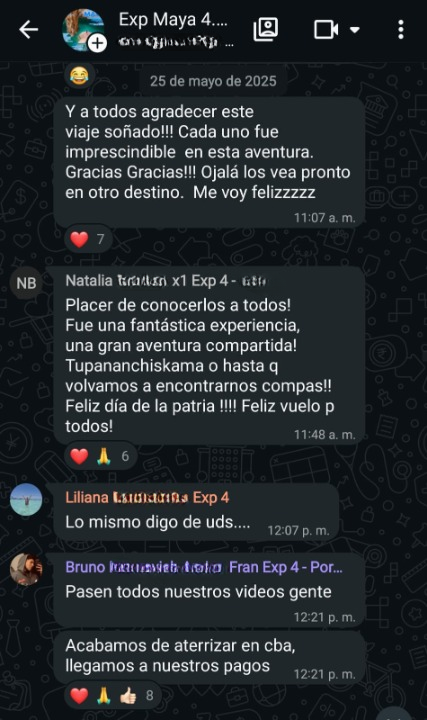Tap Natalia's sender name
Viewport: 427px width, 720px height.
pos(166,281)
